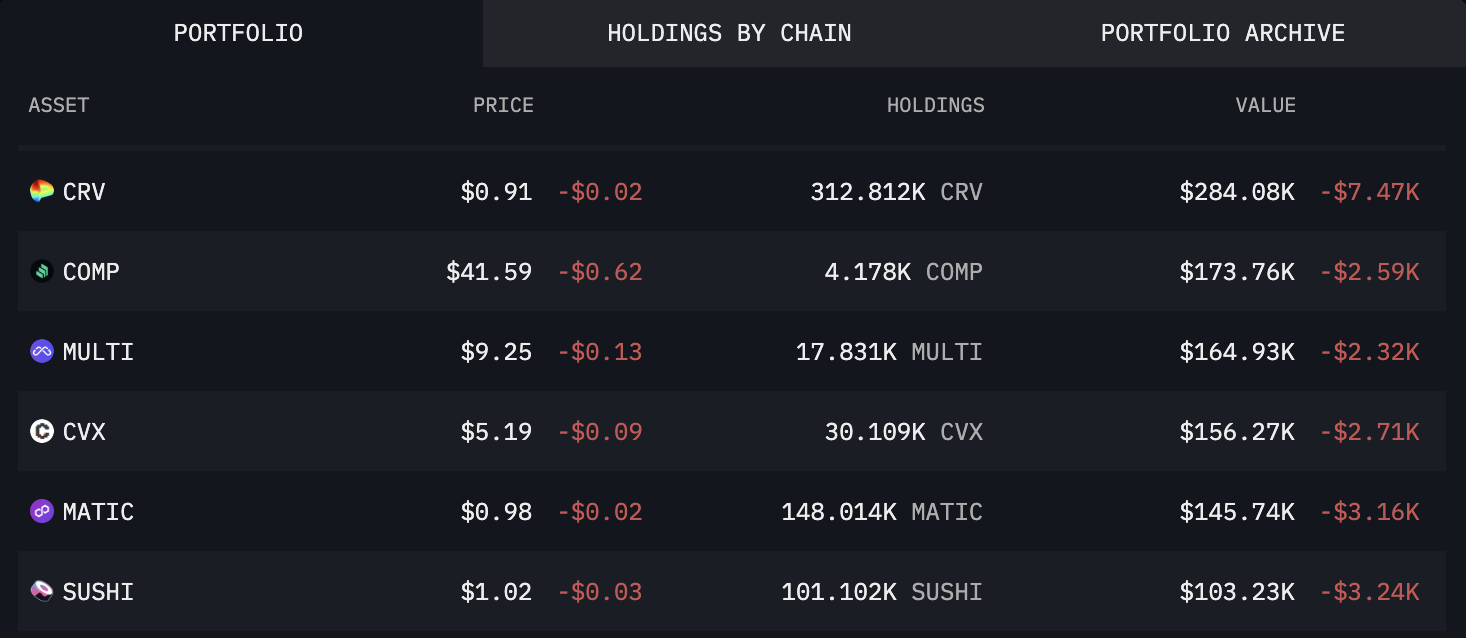The width and height of the screenshot is (1466, 638).
Task: Select the SUSHI asset row
Action: pyautogui.click(x=97, y=591)
